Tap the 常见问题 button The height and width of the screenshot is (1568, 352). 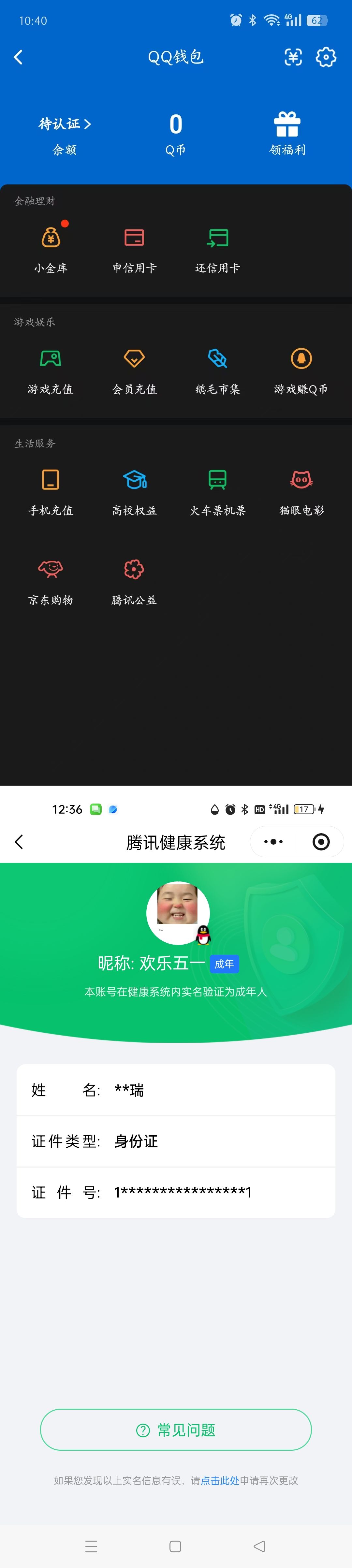(176, 1430)
